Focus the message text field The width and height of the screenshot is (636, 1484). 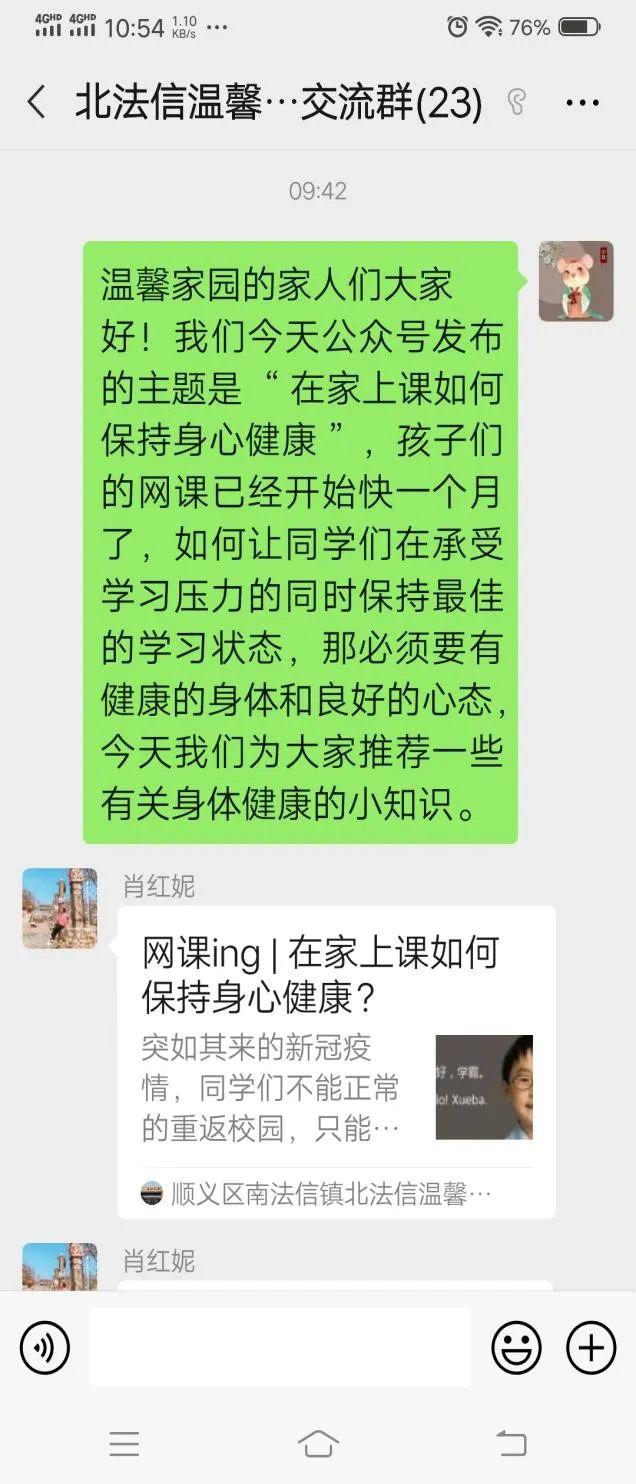[280, 1347]
